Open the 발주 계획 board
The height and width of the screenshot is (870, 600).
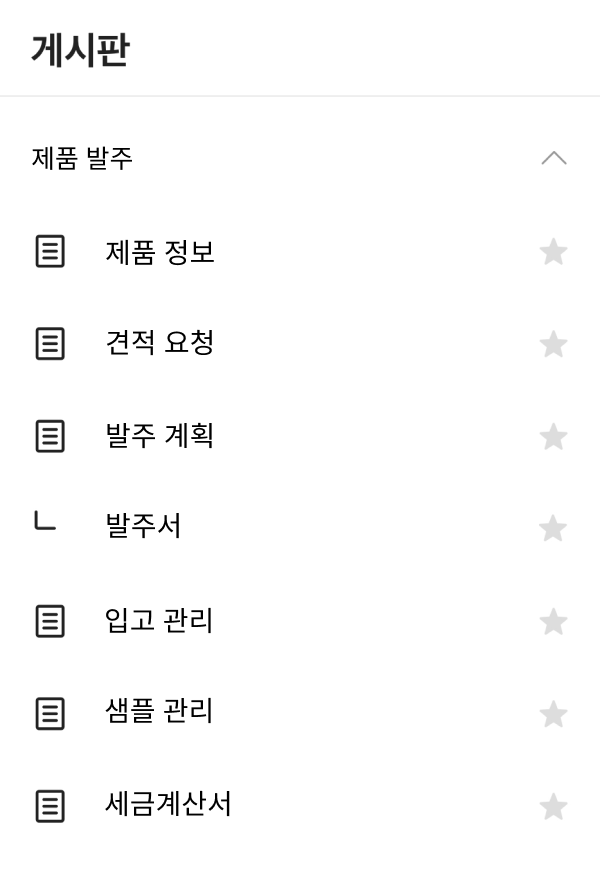click(x=160, y=436)
